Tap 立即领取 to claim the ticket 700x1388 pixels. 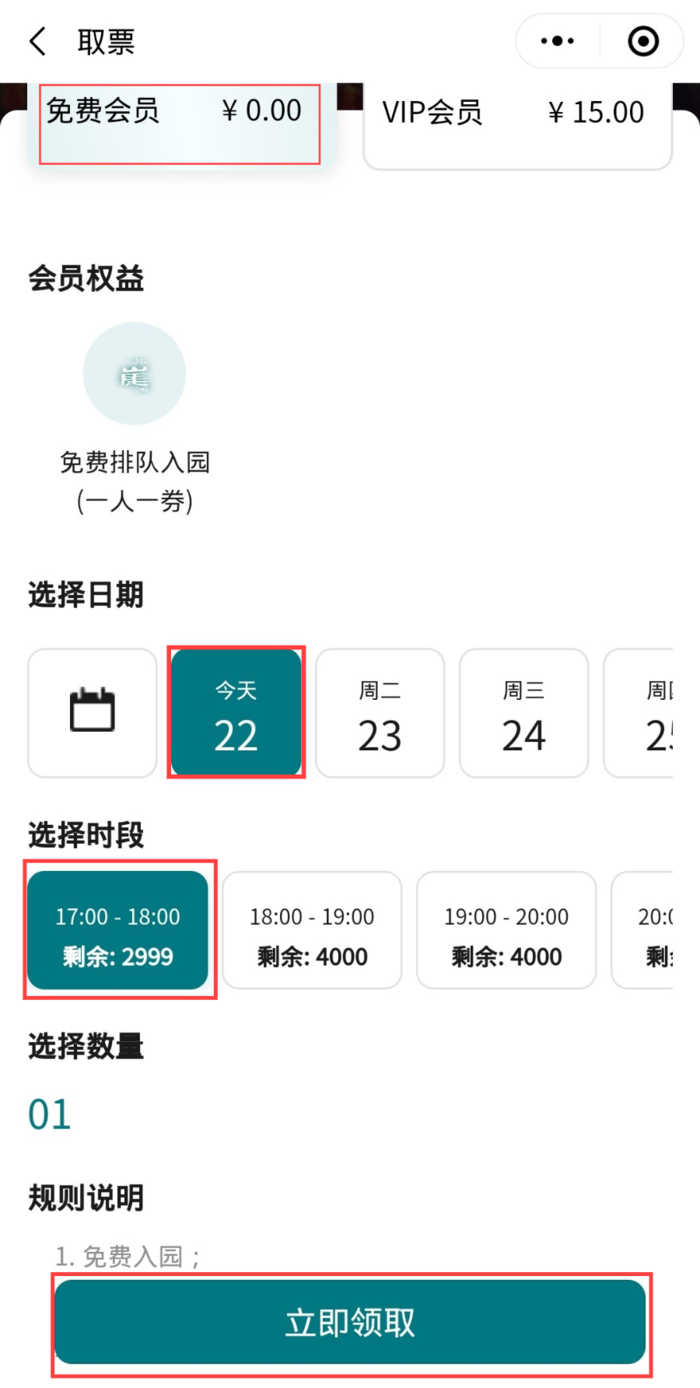350,1322
